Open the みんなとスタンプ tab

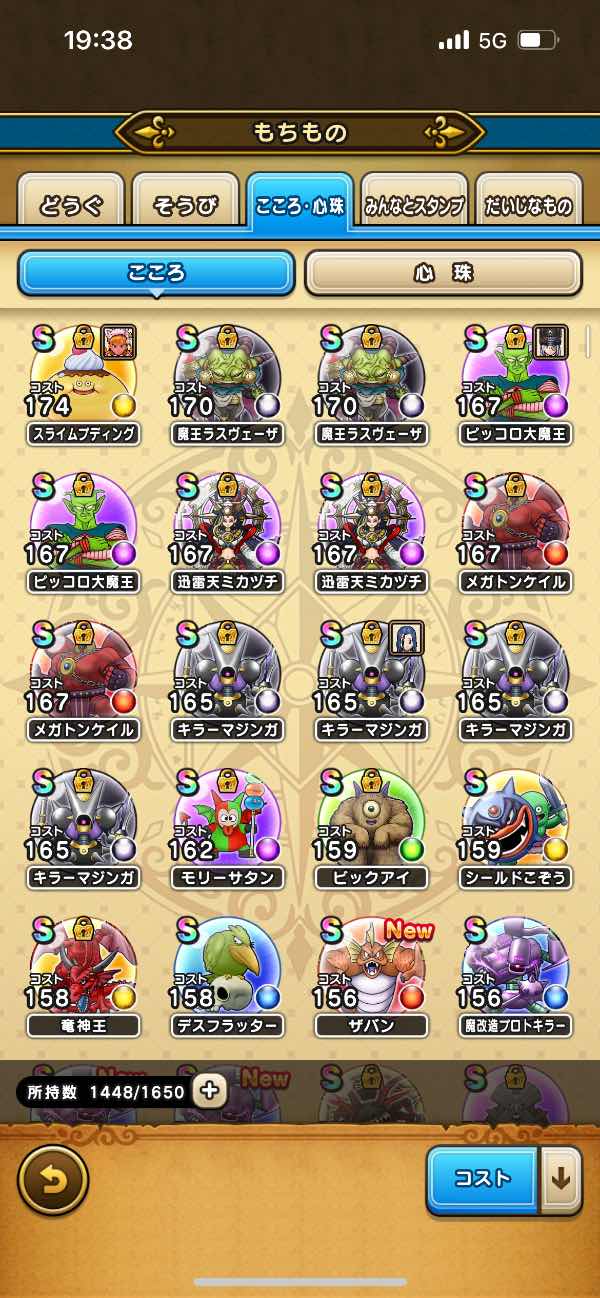click(x=414, y=206)
